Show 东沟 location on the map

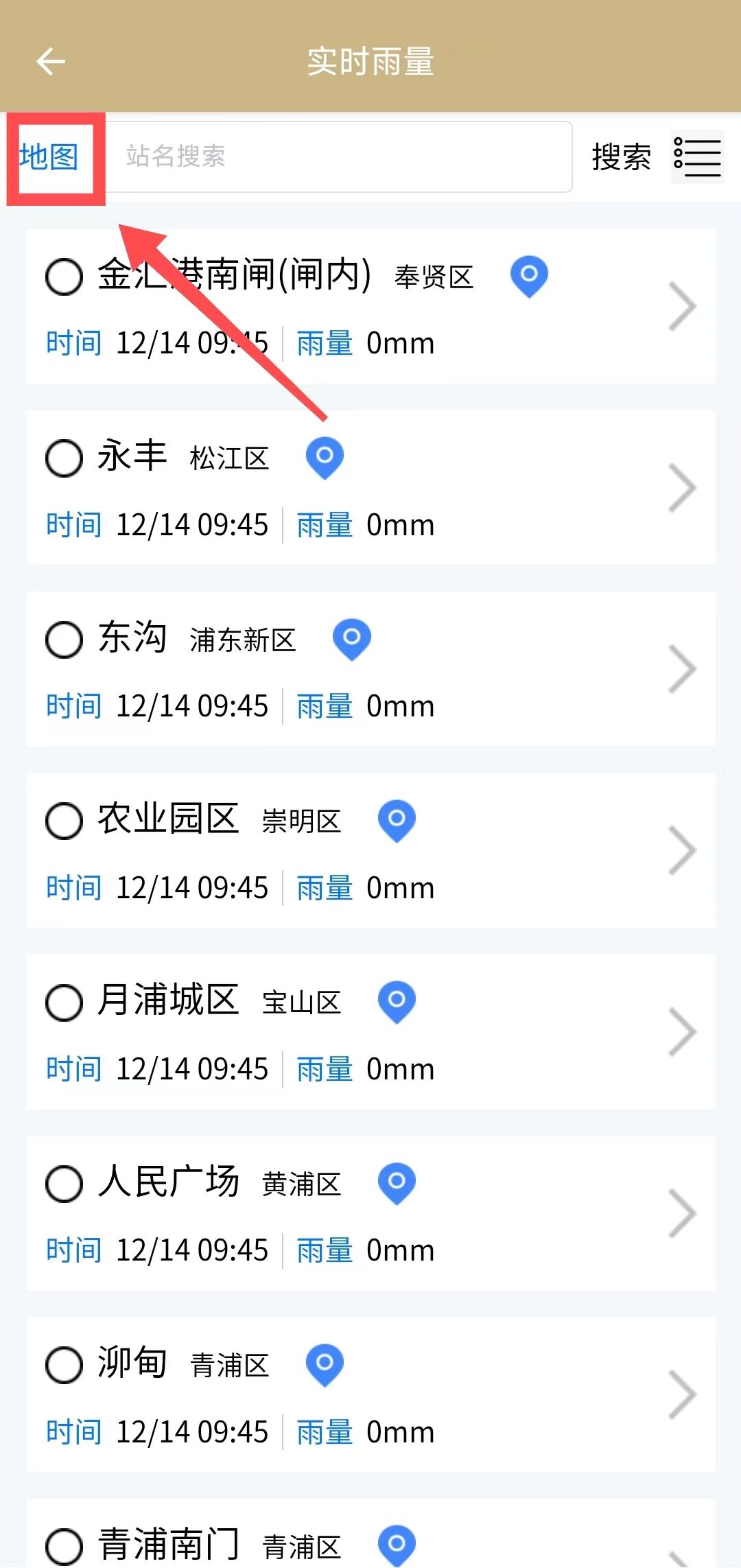[x=352, y=639]
